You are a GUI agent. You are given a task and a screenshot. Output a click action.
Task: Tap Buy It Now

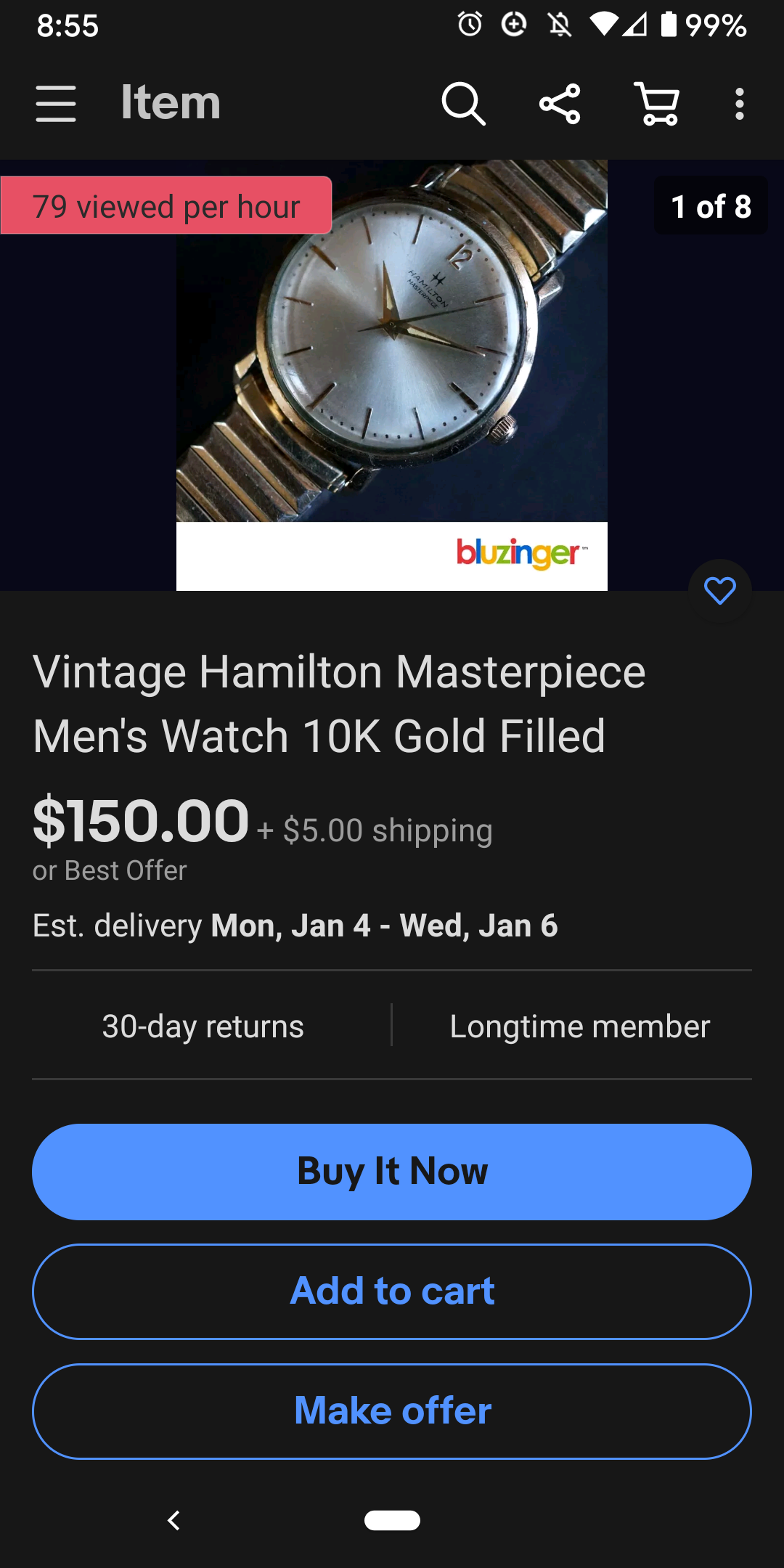(x=392, y=1172)
